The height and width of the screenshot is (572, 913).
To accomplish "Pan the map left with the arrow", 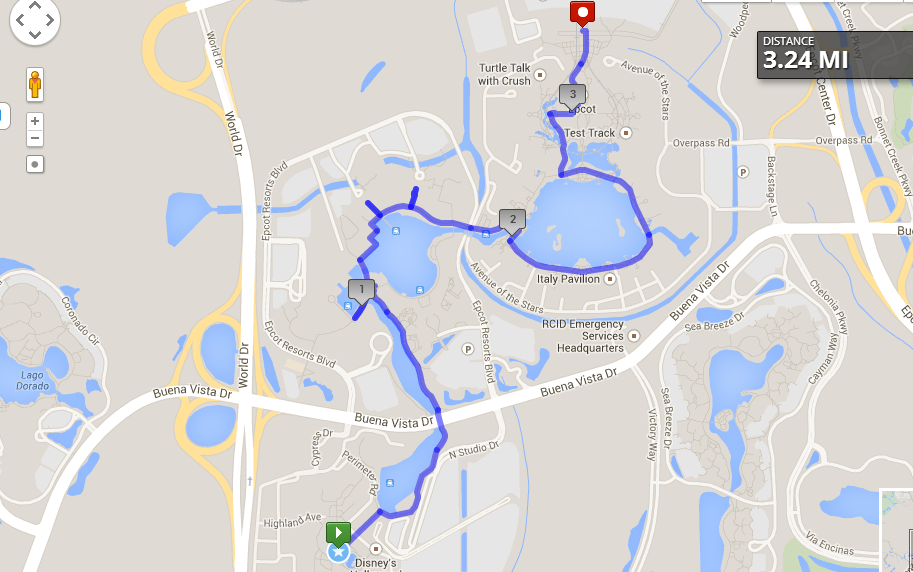I will (20, 20).
